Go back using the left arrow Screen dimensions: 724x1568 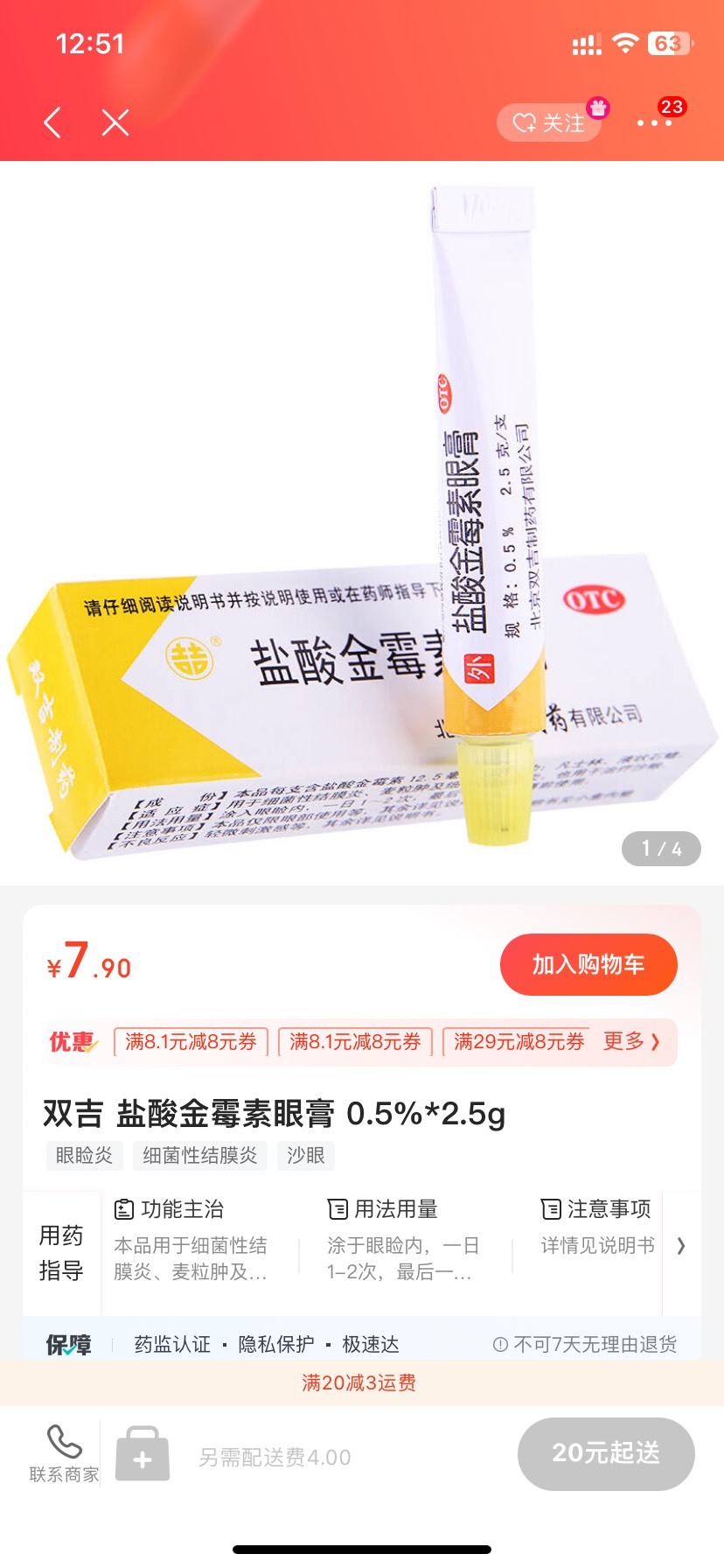[52, 122]
